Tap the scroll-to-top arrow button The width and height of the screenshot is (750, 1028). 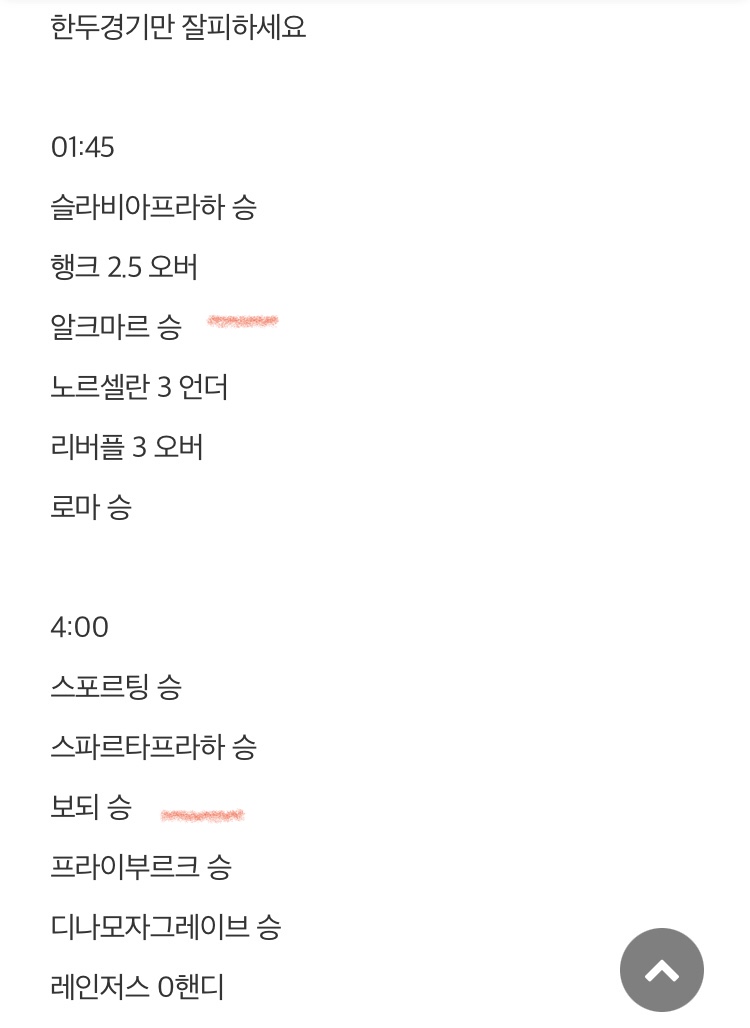click(x=661, y=970)
